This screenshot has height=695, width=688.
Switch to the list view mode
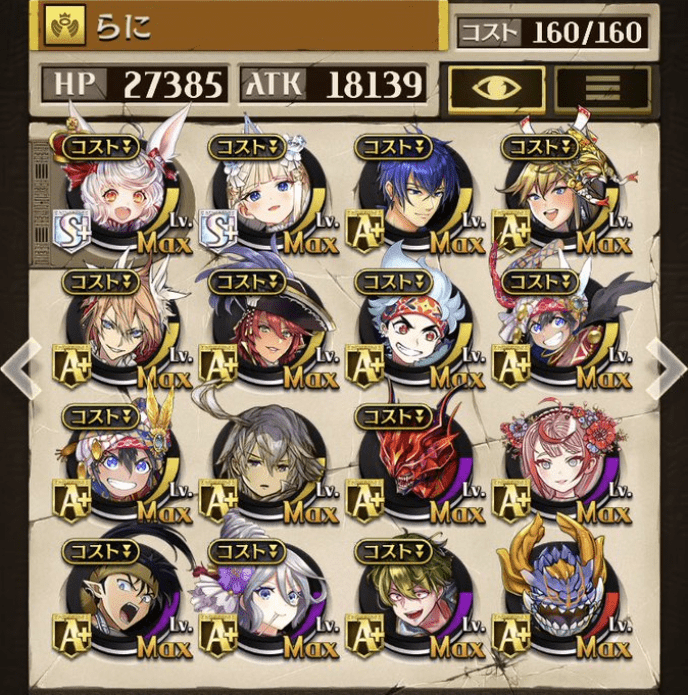603,87
